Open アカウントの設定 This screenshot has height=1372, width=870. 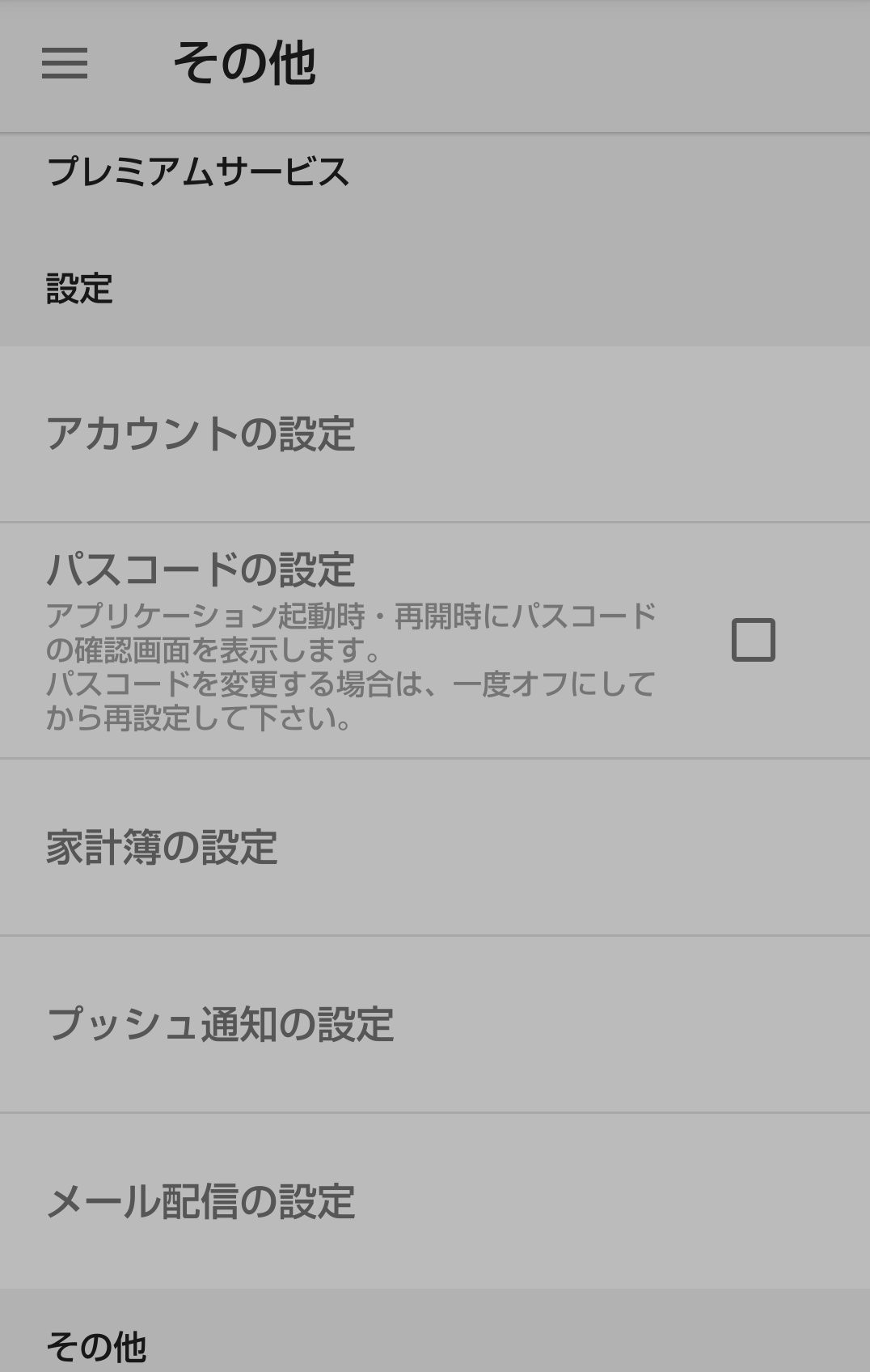click(x=201, y=434)
